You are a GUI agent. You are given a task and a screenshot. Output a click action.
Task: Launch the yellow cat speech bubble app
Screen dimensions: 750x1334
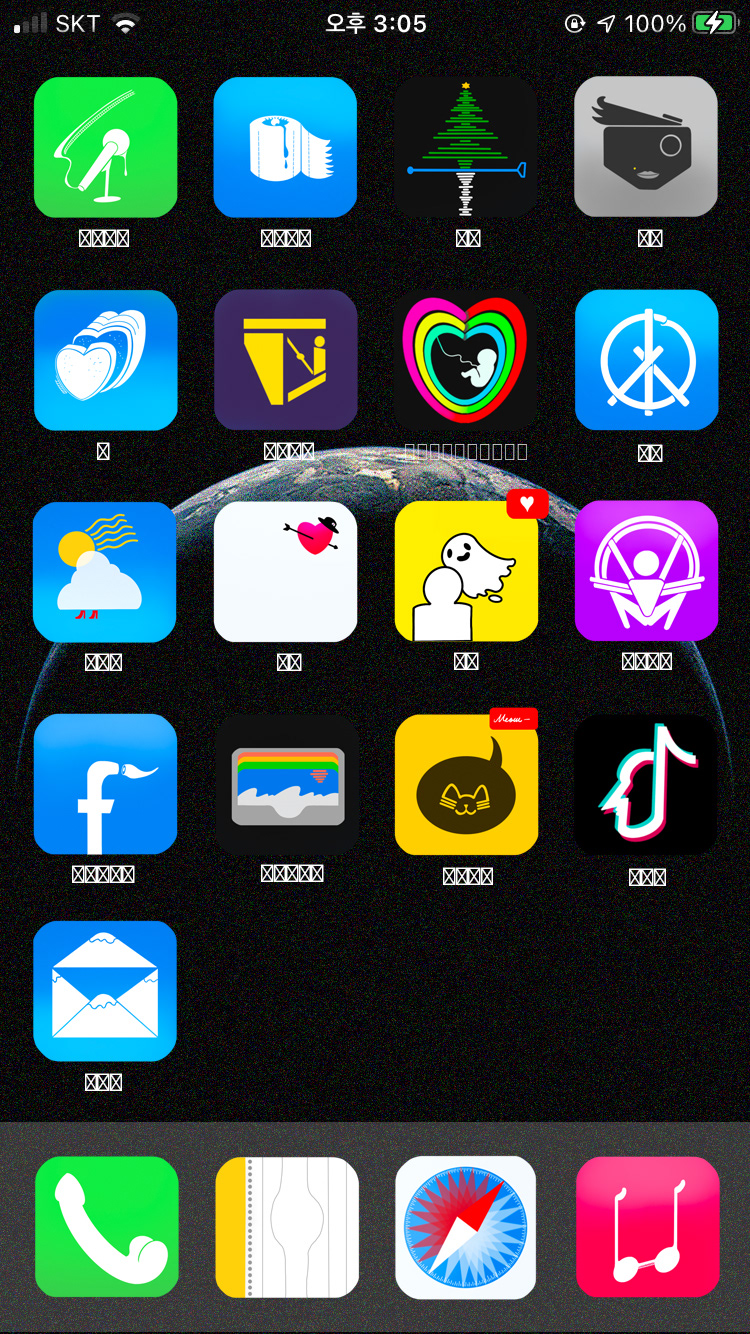point(466,784)
